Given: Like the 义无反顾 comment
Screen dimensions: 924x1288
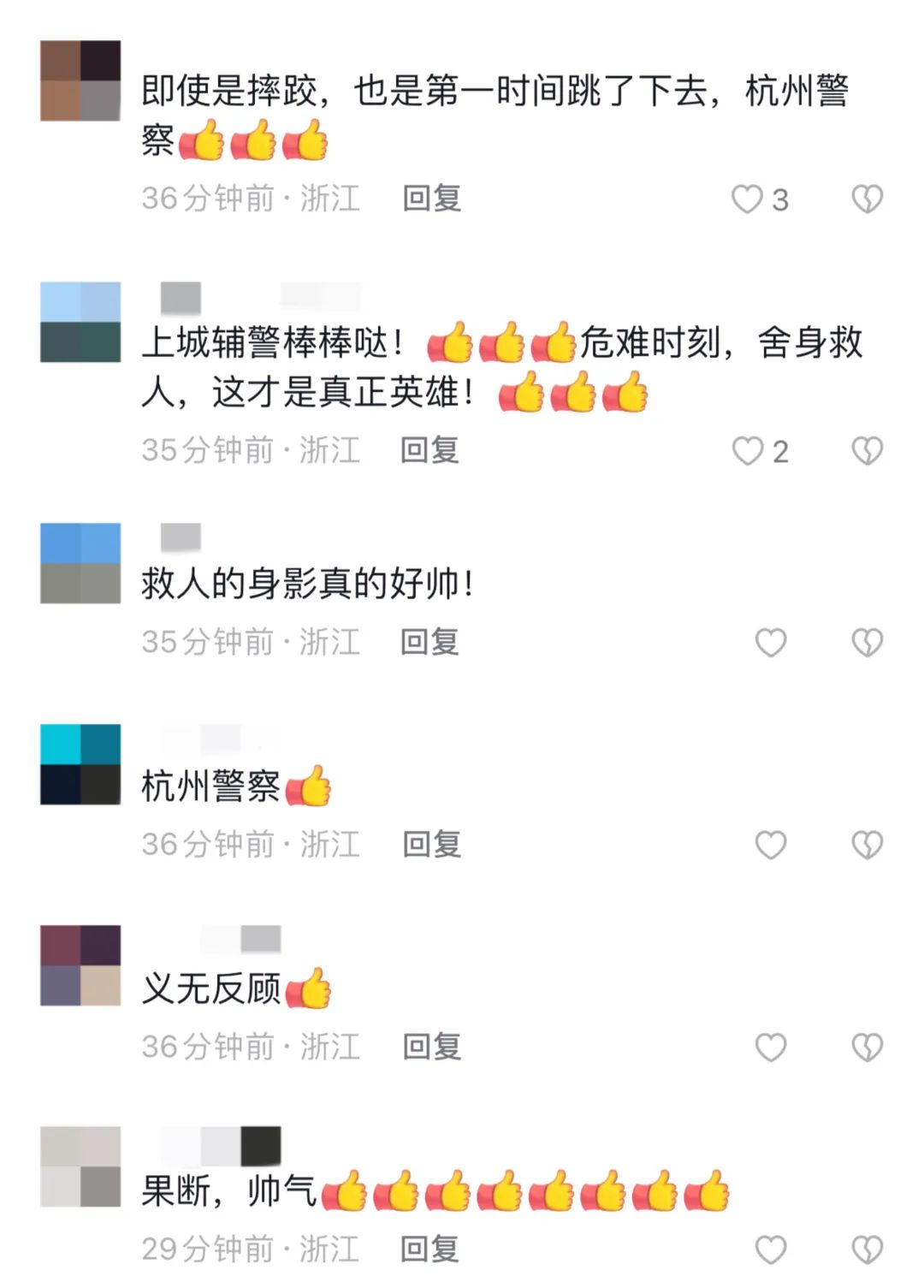Looking at the screenshot, I should 770,1047.
